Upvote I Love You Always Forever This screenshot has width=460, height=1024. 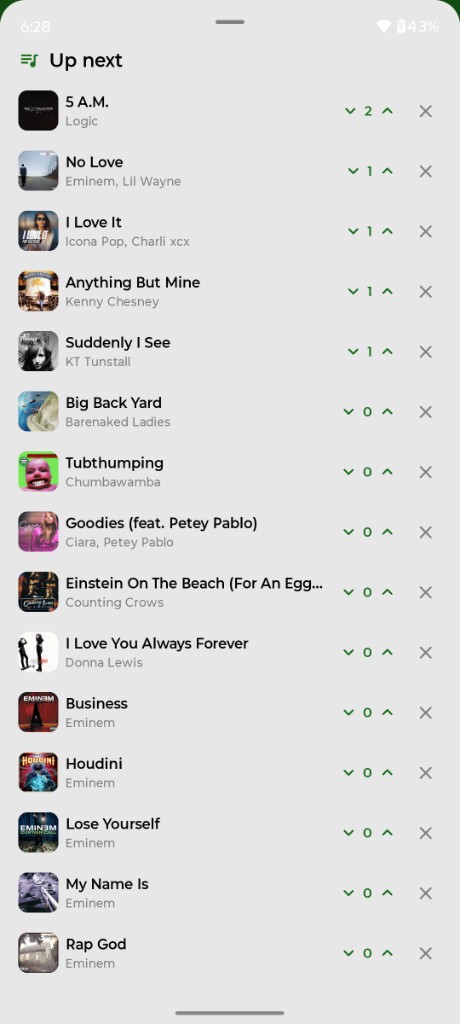[387, 652]
